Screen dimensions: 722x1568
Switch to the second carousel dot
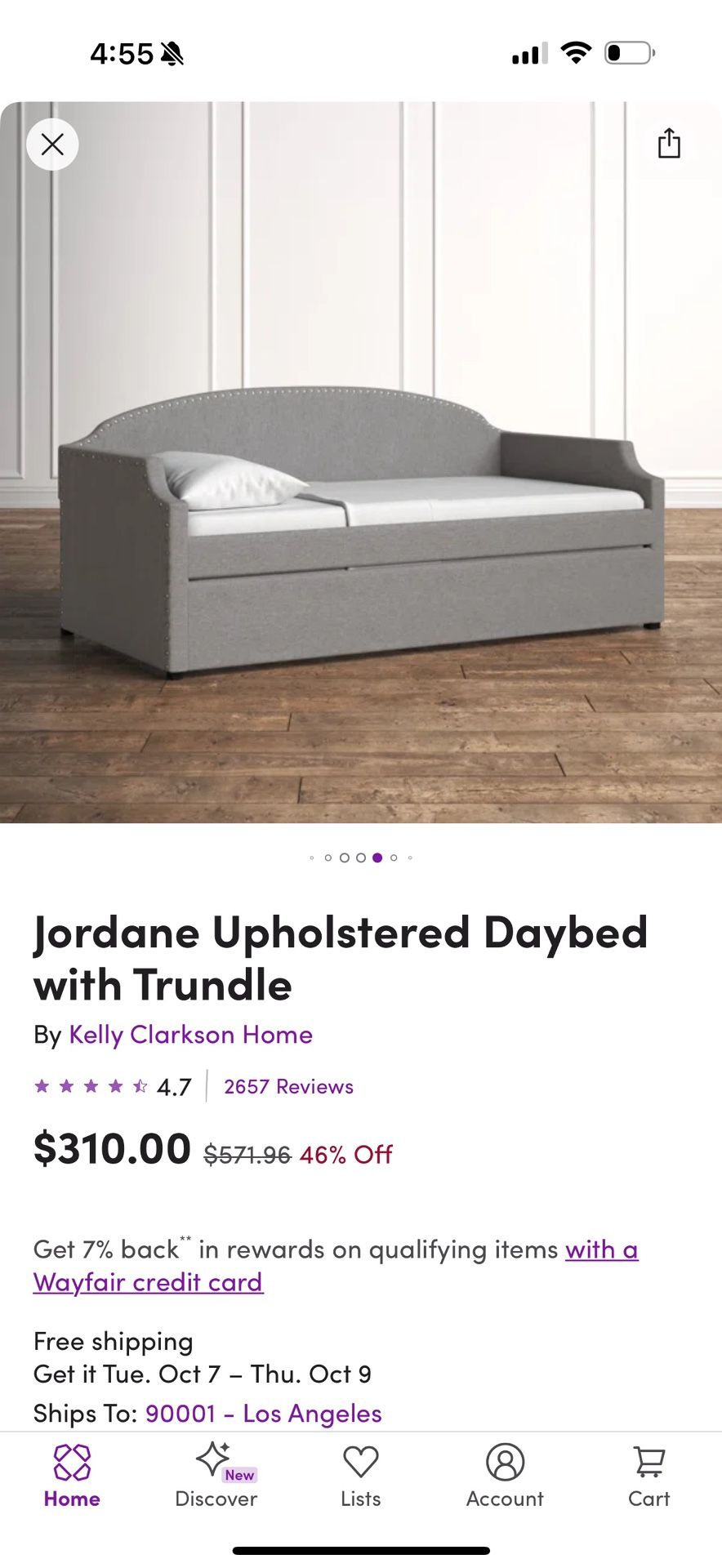click(328, 857)
